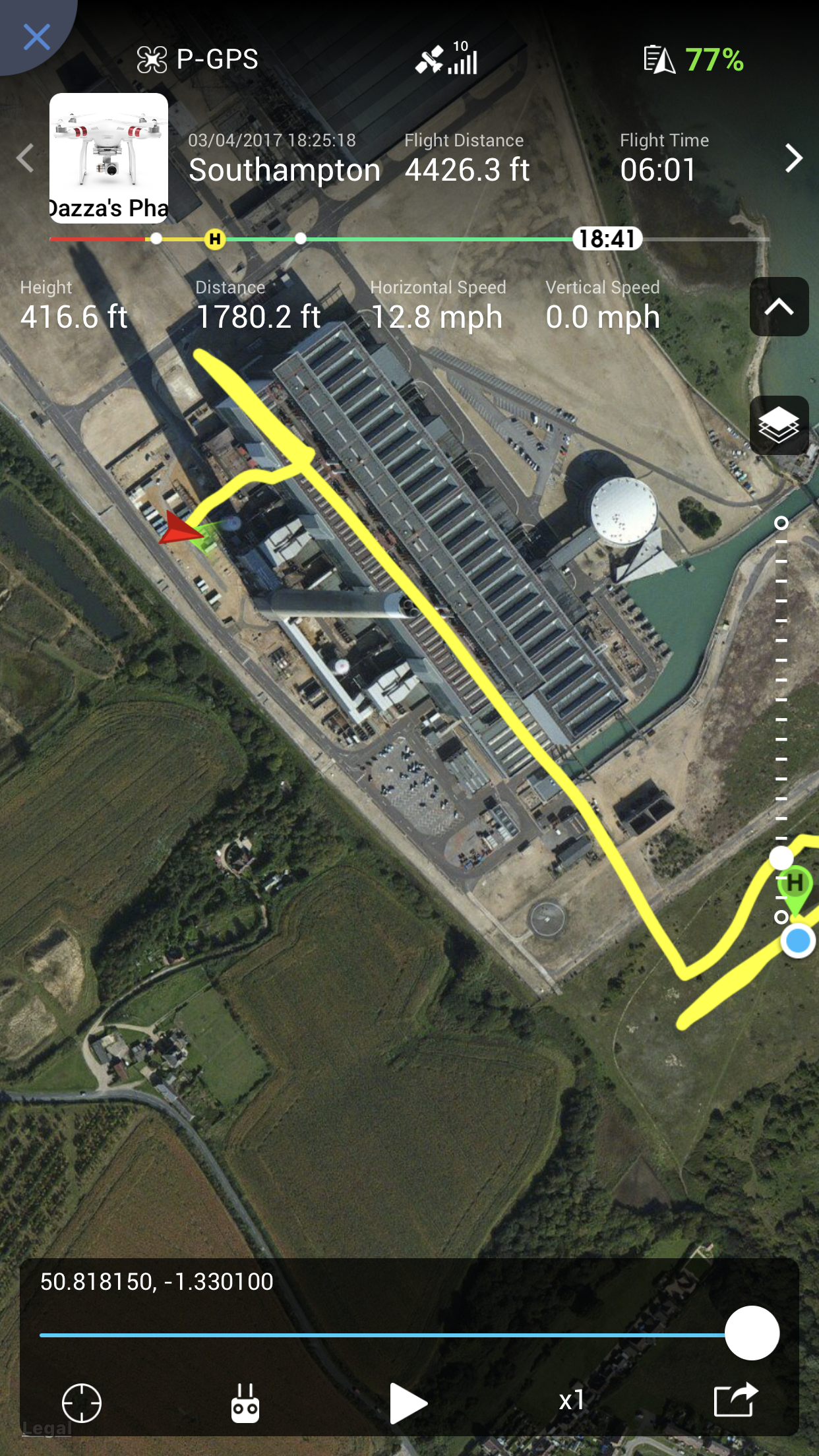Tap the H home point marker on the timeline

tap(215, 239)
